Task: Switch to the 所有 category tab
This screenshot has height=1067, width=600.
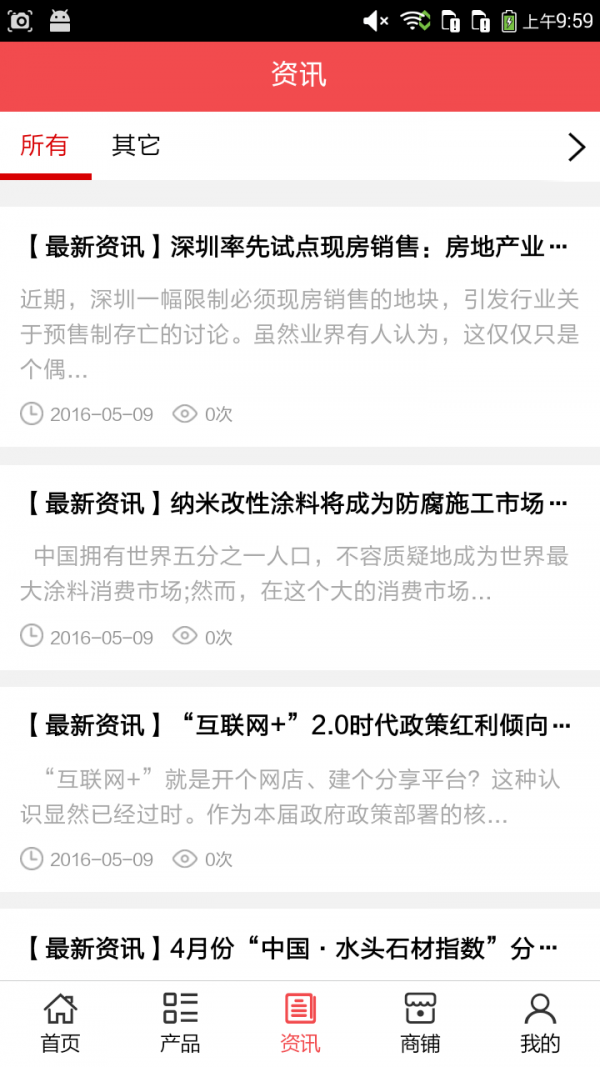Action: 45,146
